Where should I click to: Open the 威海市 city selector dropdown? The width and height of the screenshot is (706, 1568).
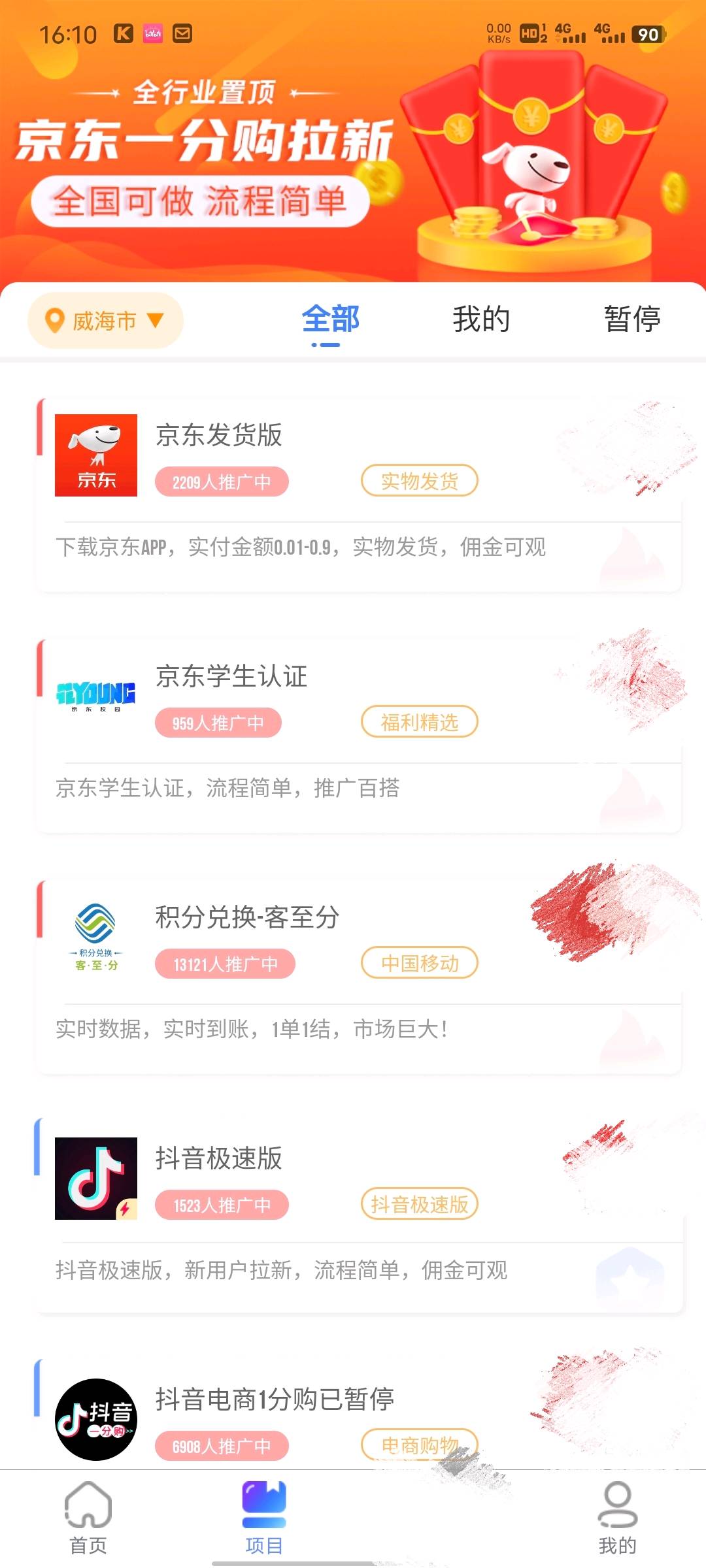click(105, 321)
